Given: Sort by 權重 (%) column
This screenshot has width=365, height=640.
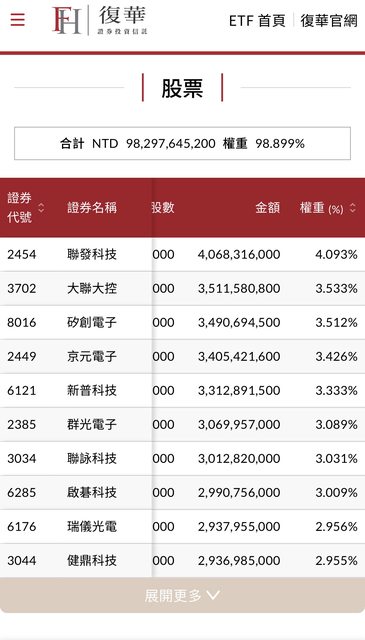Looking at the screenshot, I should (328, 209).
